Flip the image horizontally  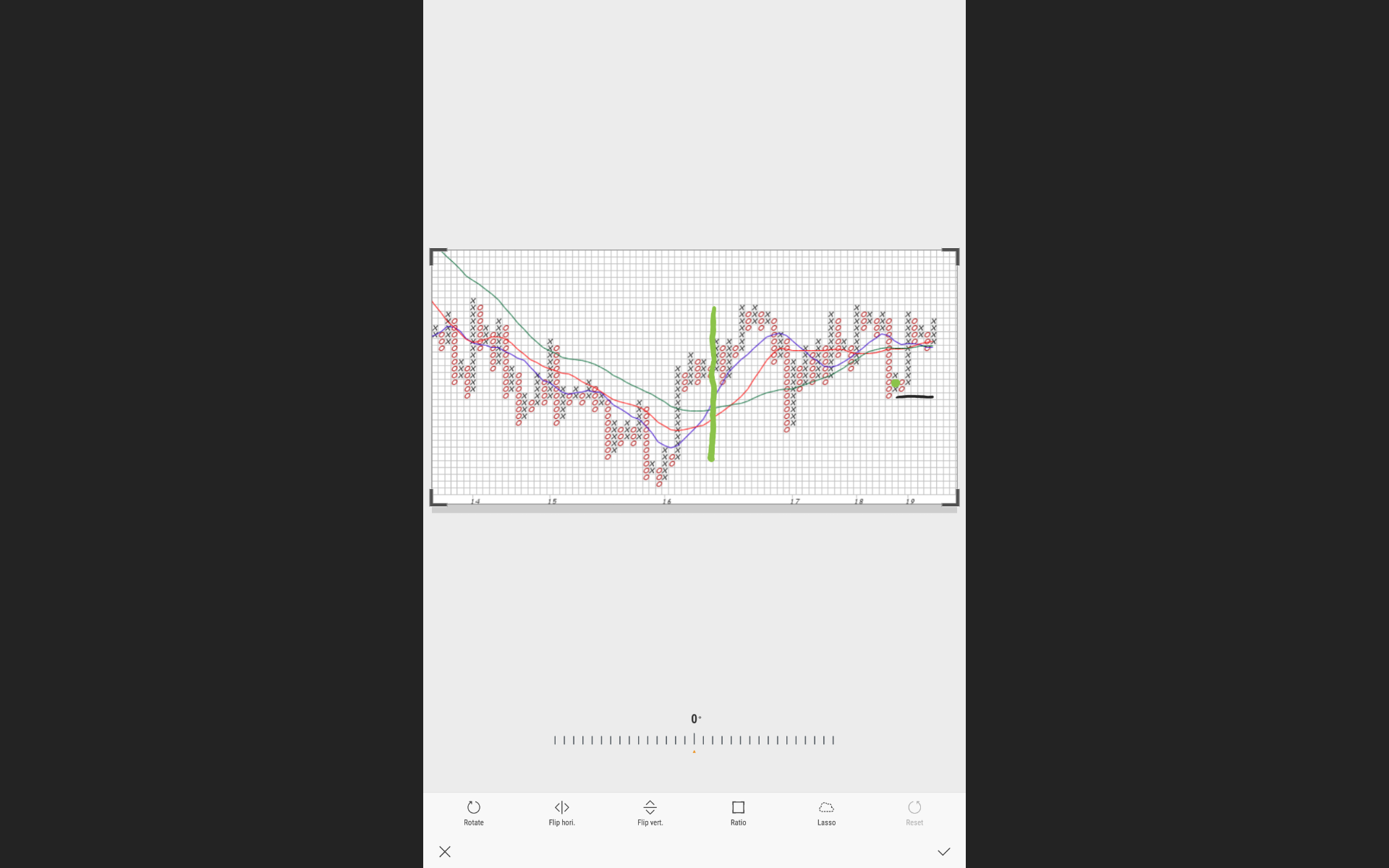click(x=562, y=812)
